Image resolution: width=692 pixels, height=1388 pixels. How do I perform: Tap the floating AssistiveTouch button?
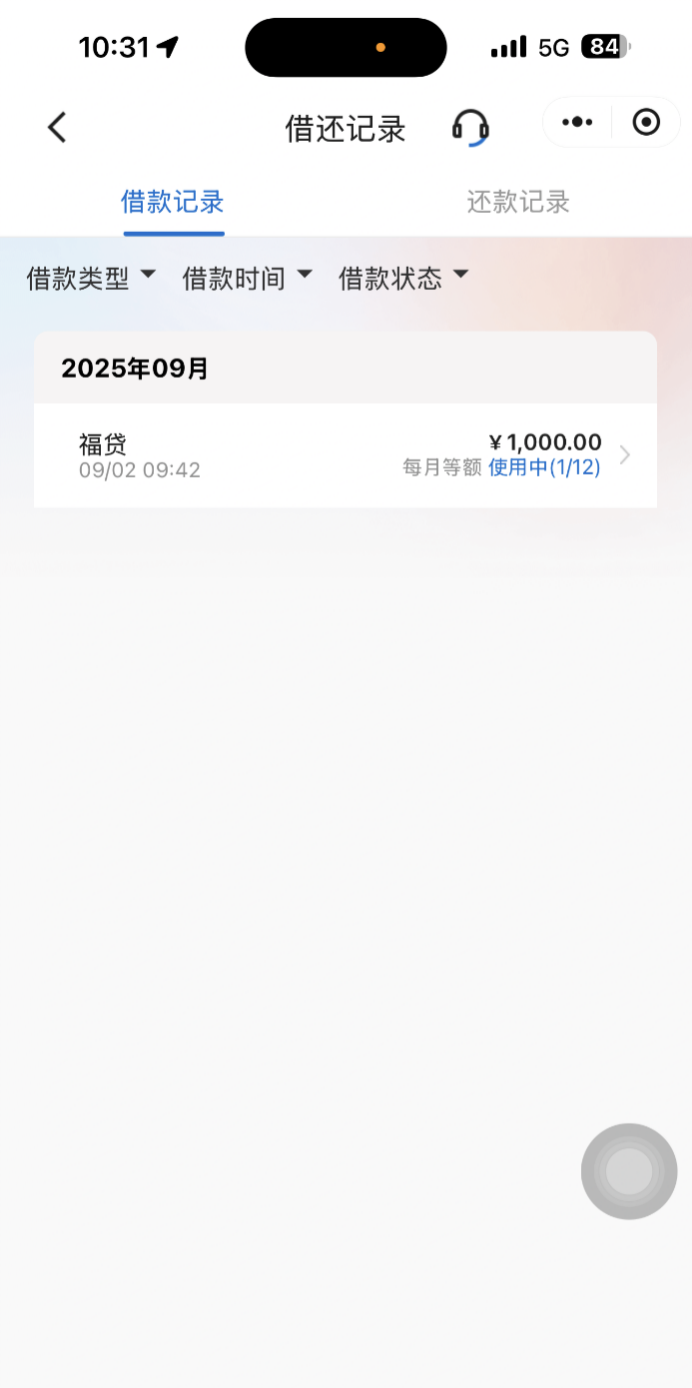pyautogui.click(x=629, y=1171)
